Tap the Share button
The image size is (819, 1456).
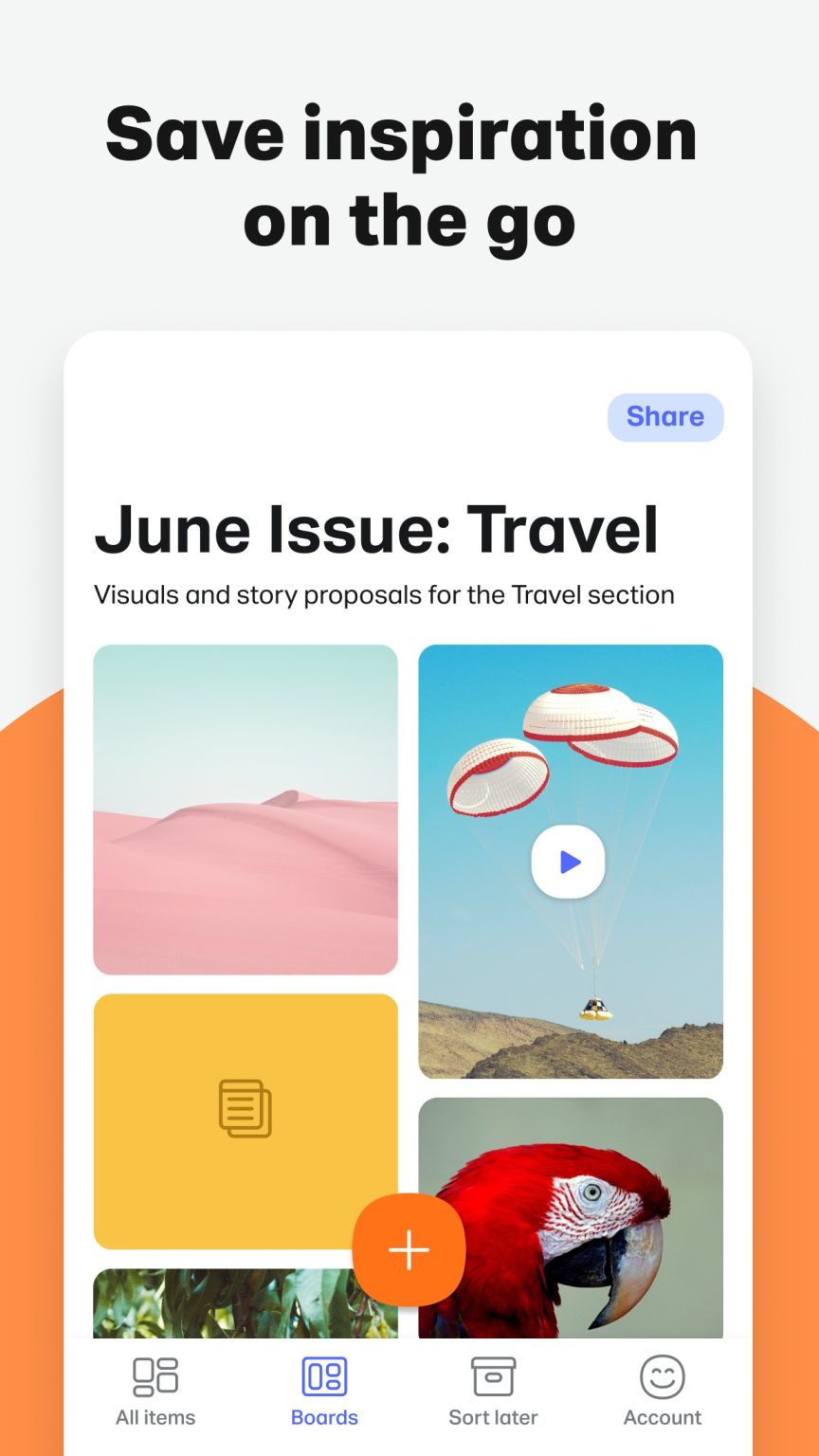point(664,417)
